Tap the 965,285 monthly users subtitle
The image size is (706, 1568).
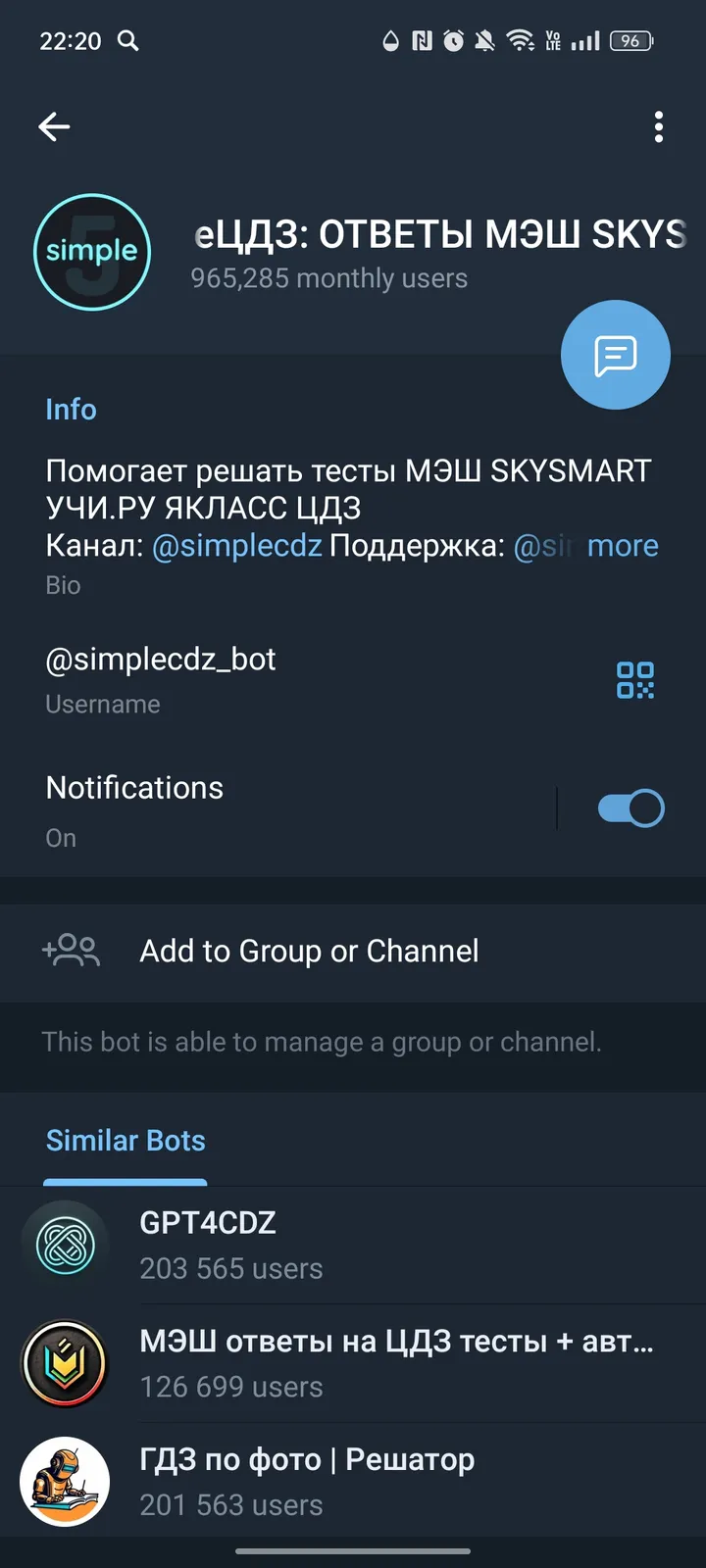coord(328,278)
